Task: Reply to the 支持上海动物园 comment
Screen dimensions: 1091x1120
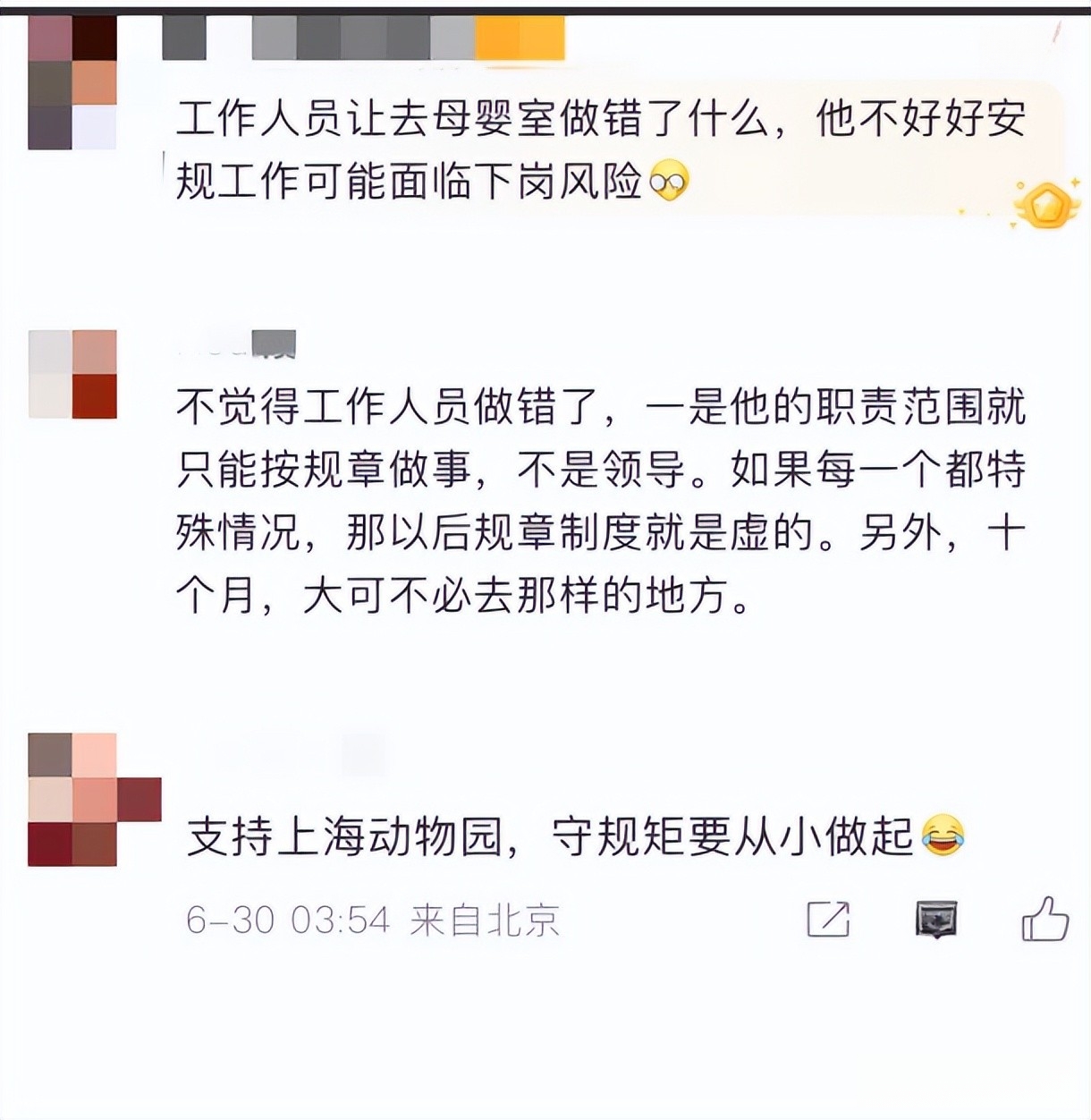Action: [x=935, y=919]
